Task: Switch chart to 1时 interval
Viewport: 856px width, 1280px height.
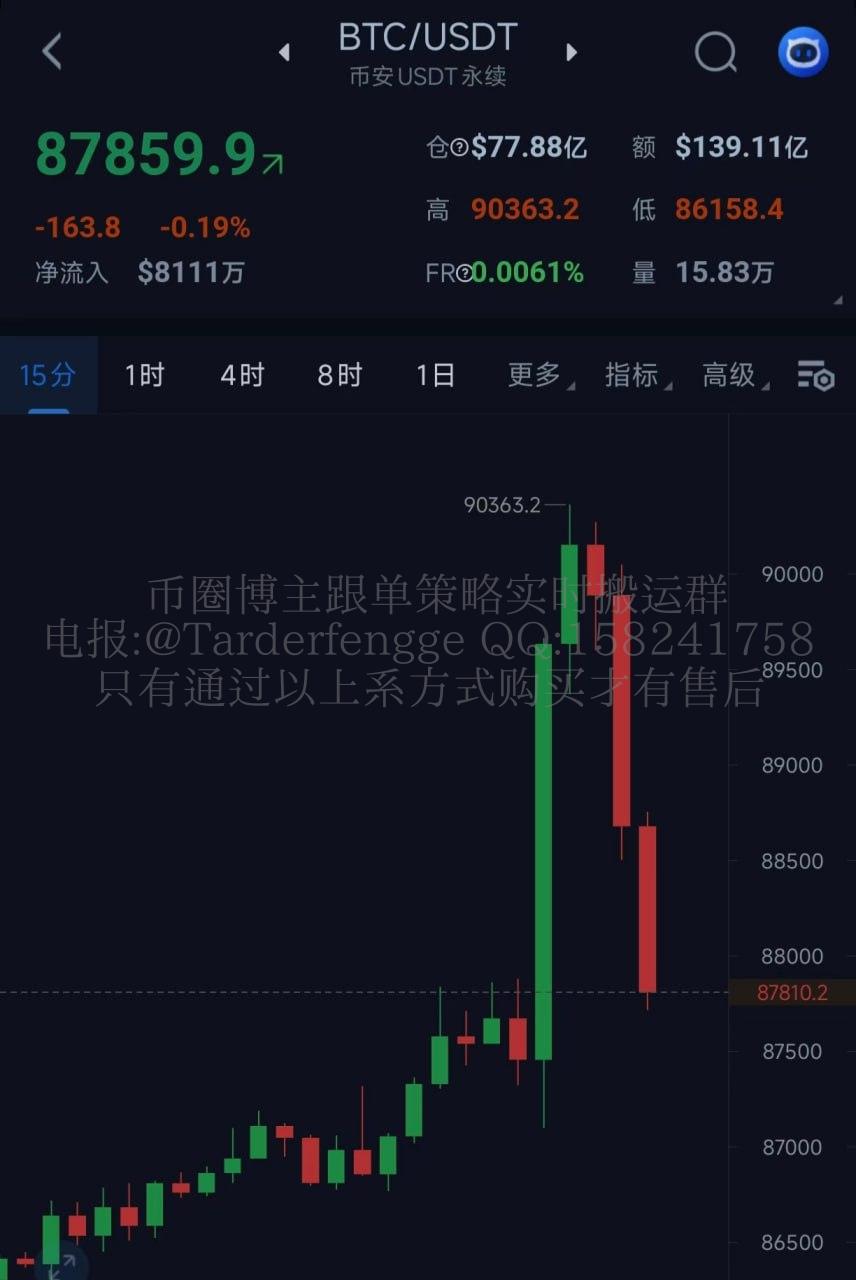Action: [144, 376]
